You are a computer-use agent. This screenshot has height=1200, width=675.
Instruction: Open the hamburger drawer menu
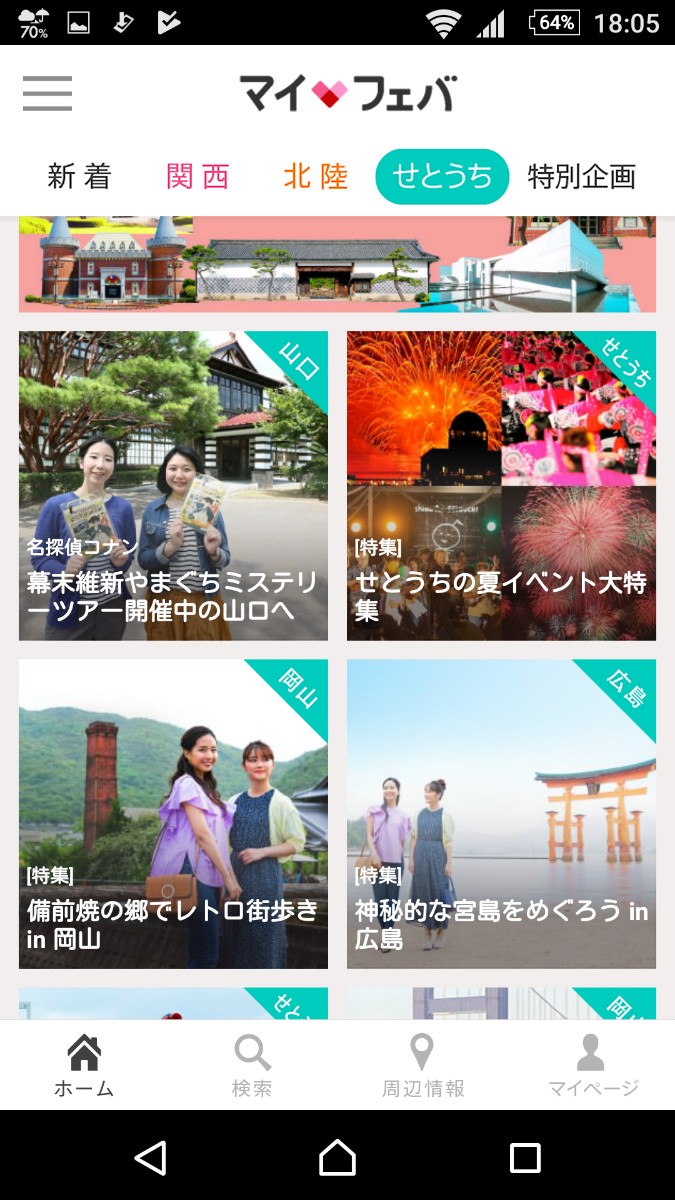click(48, 93)
